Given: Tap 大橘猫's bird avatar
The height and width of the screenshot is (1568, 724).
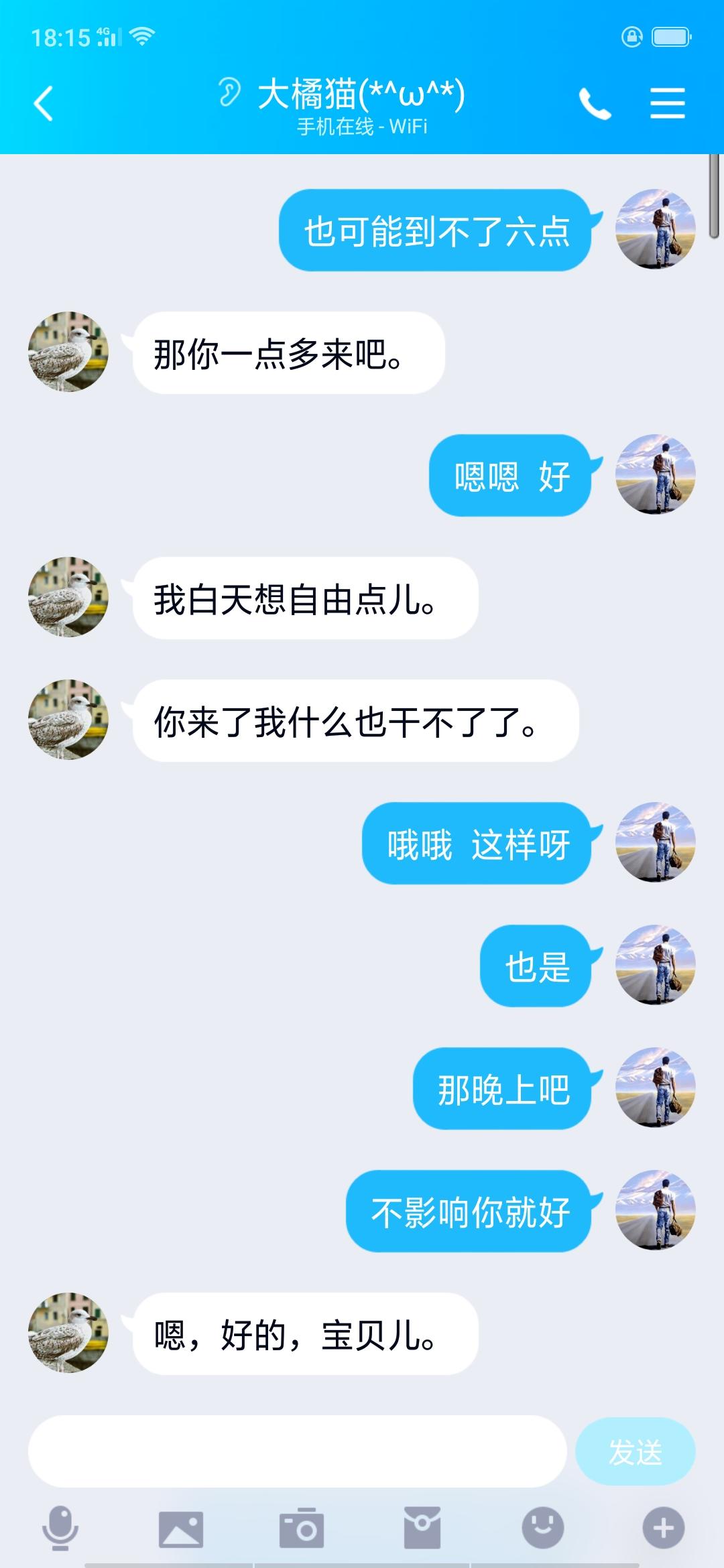Looking at the screenshot, I should point(68,1333).
